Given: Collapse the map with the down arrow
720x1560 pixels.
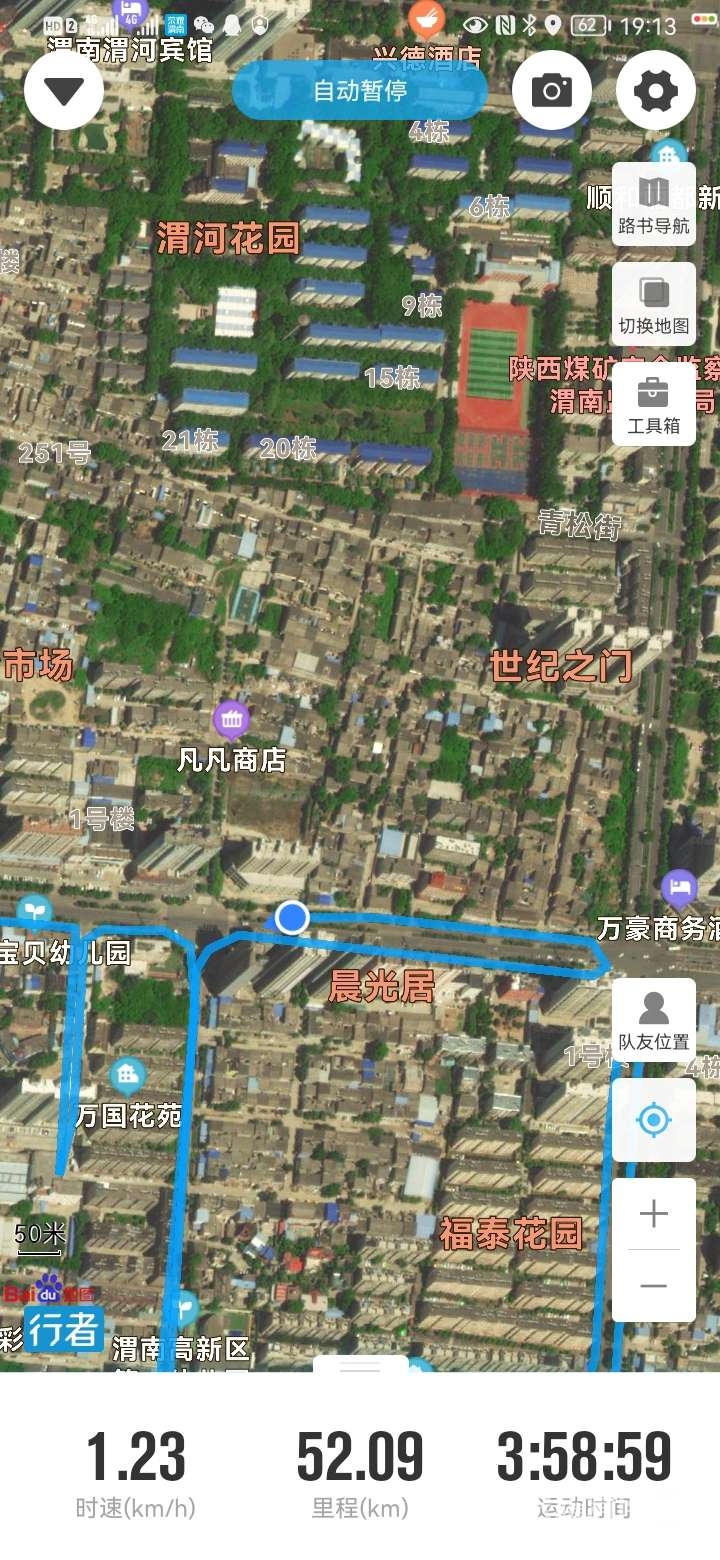Looking at the screenshot, I should [x=64, y=91].
